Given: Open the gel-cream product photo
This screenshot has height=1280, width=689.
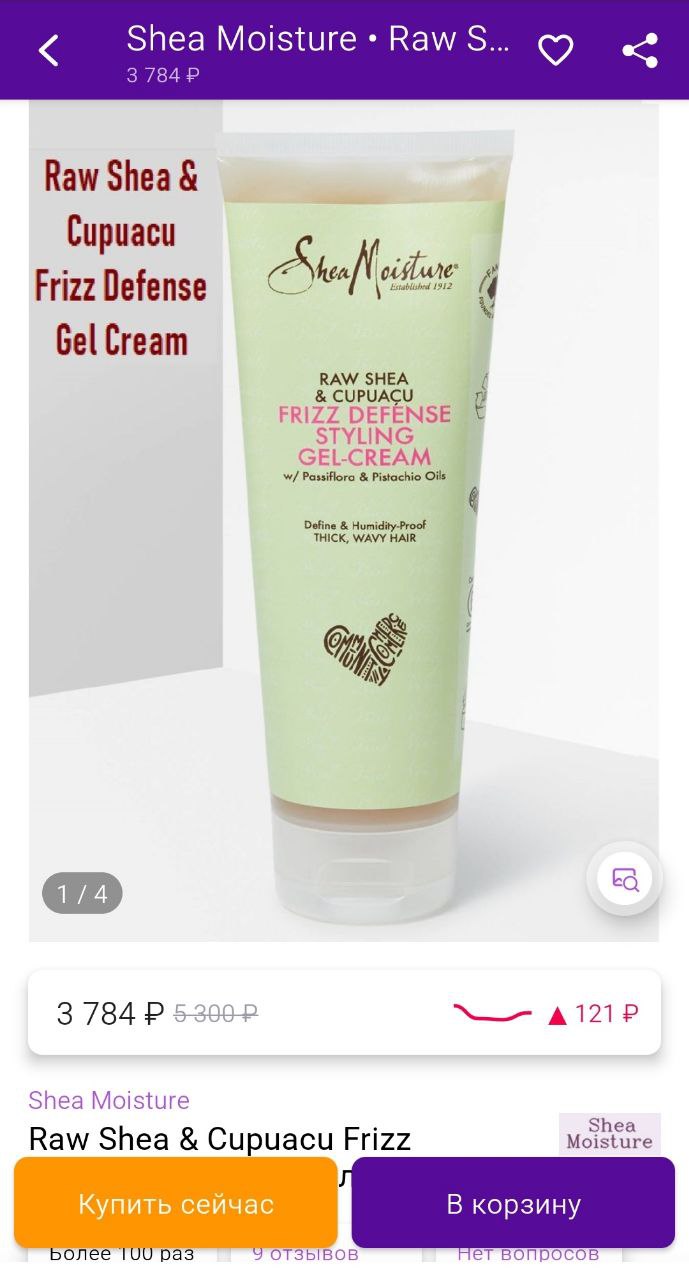Looking at the screenshot, I should pos(343,520).
